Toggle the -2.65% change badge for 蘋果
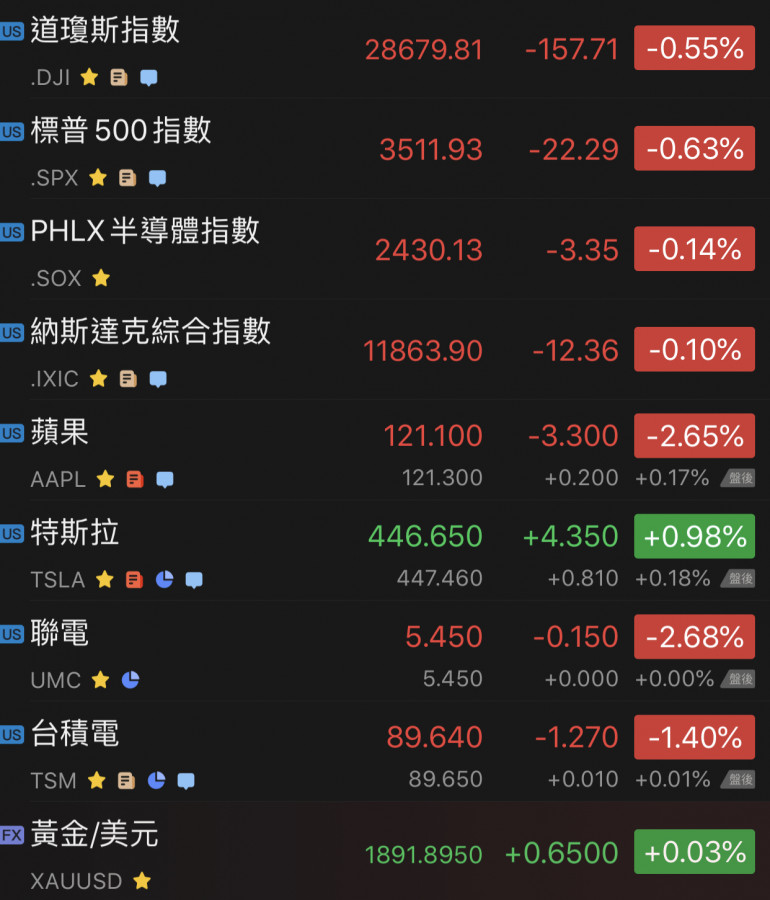 point(694,436)
